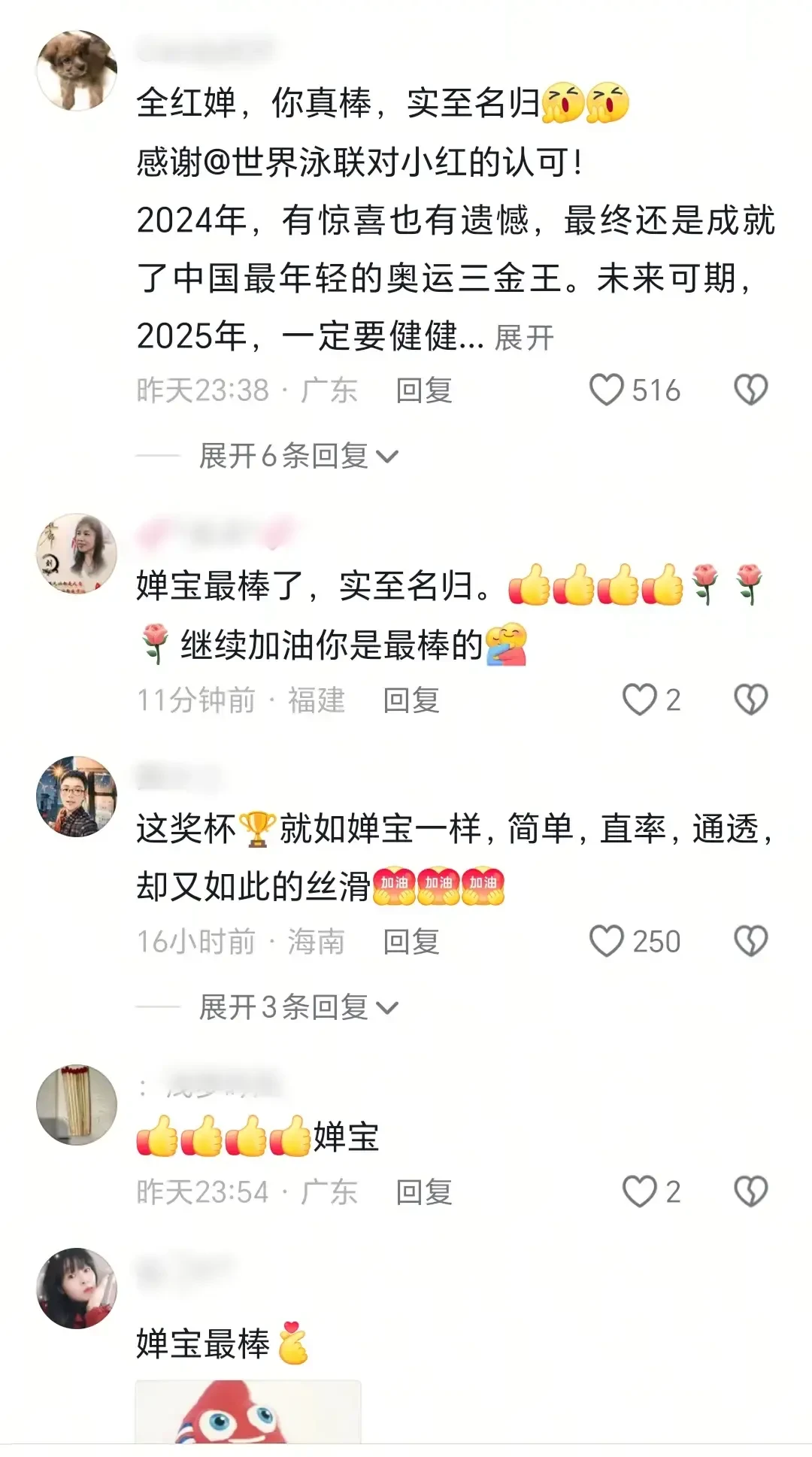Dislike the 昨天23:54 广东 comment
Screen dimensions: 812x1457
(750, 1192)
